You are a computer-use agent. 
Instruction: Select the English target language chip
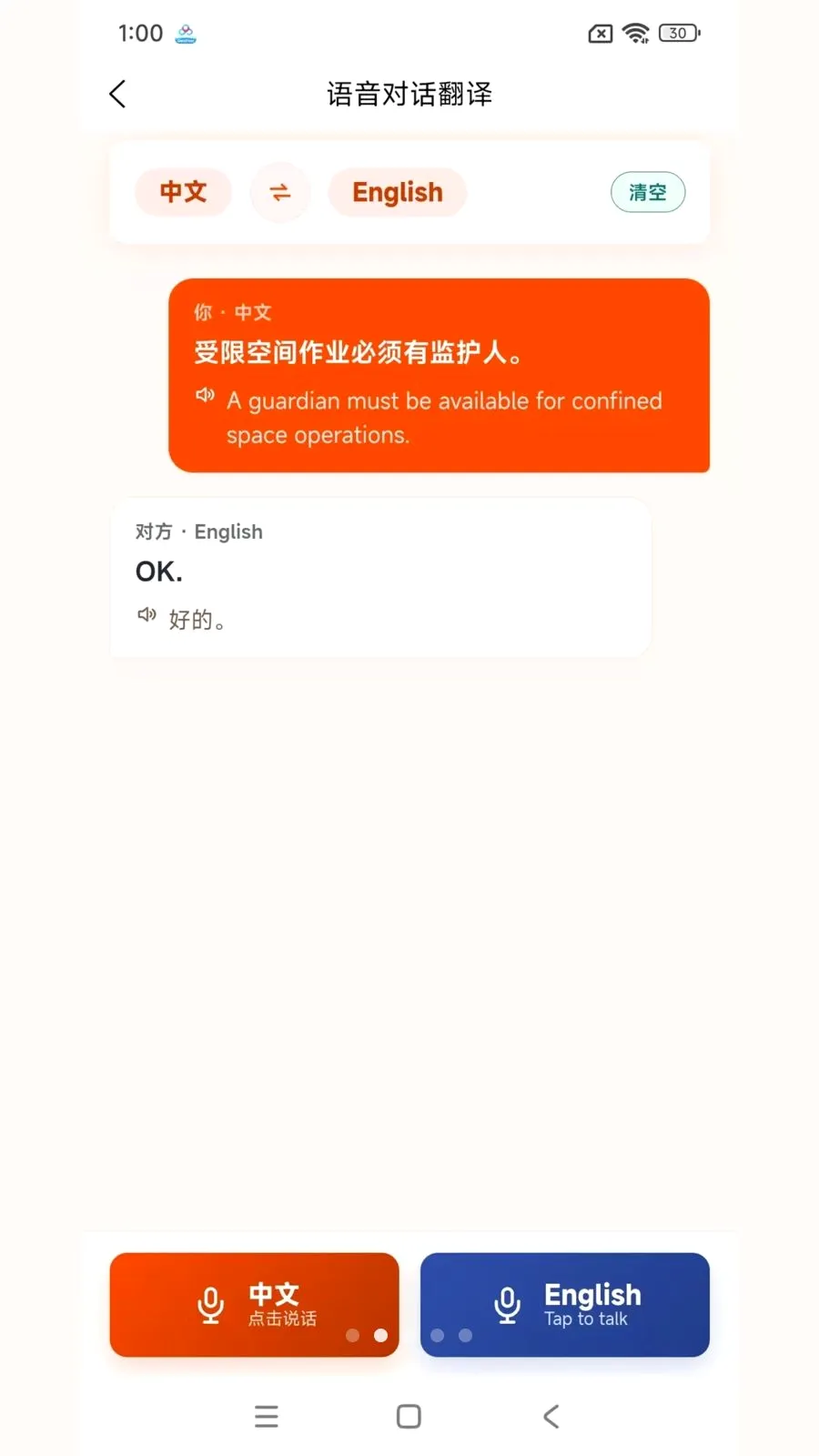(x=398, y=192)
